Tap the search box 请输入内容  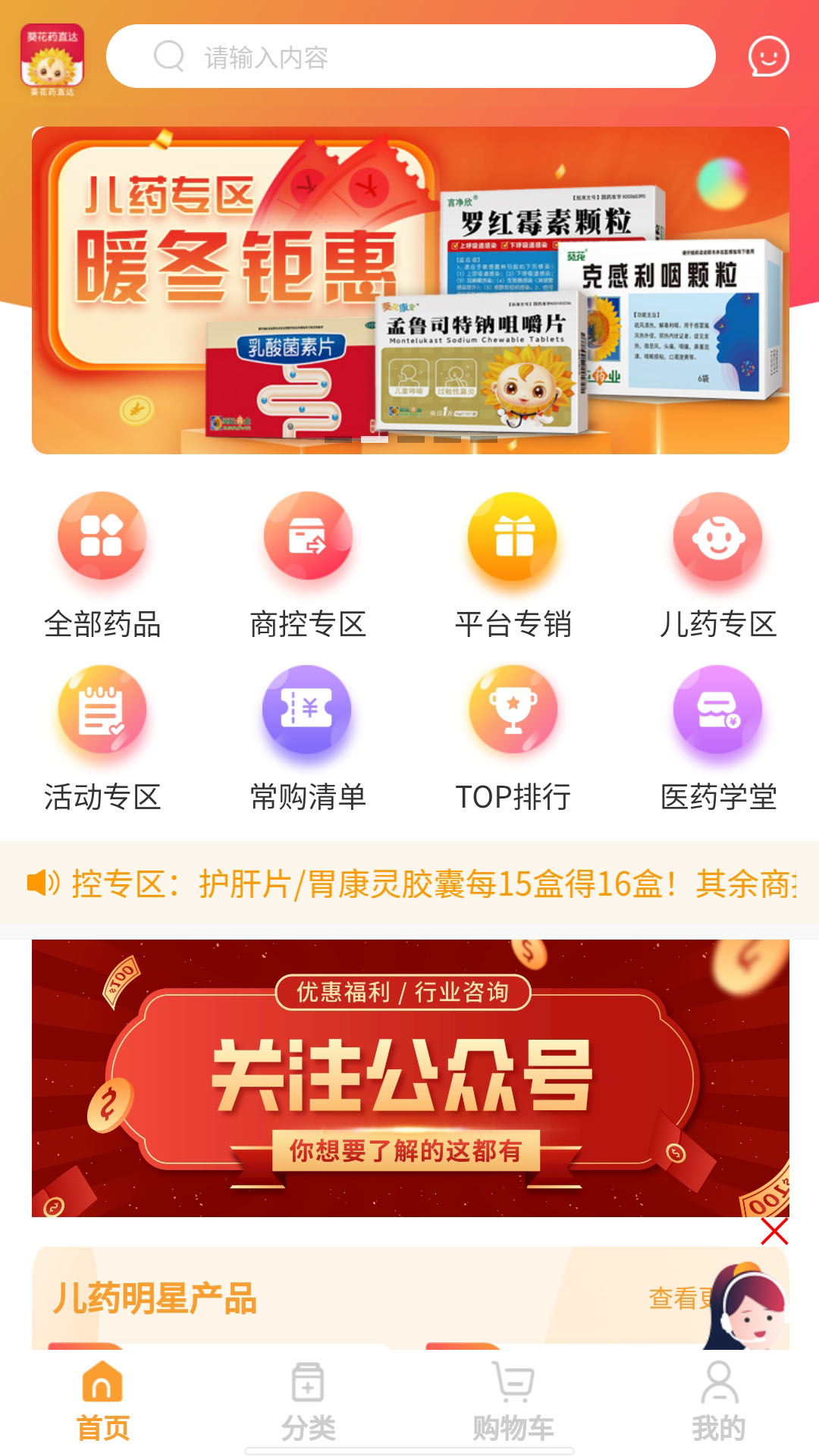tap(410, 56)
